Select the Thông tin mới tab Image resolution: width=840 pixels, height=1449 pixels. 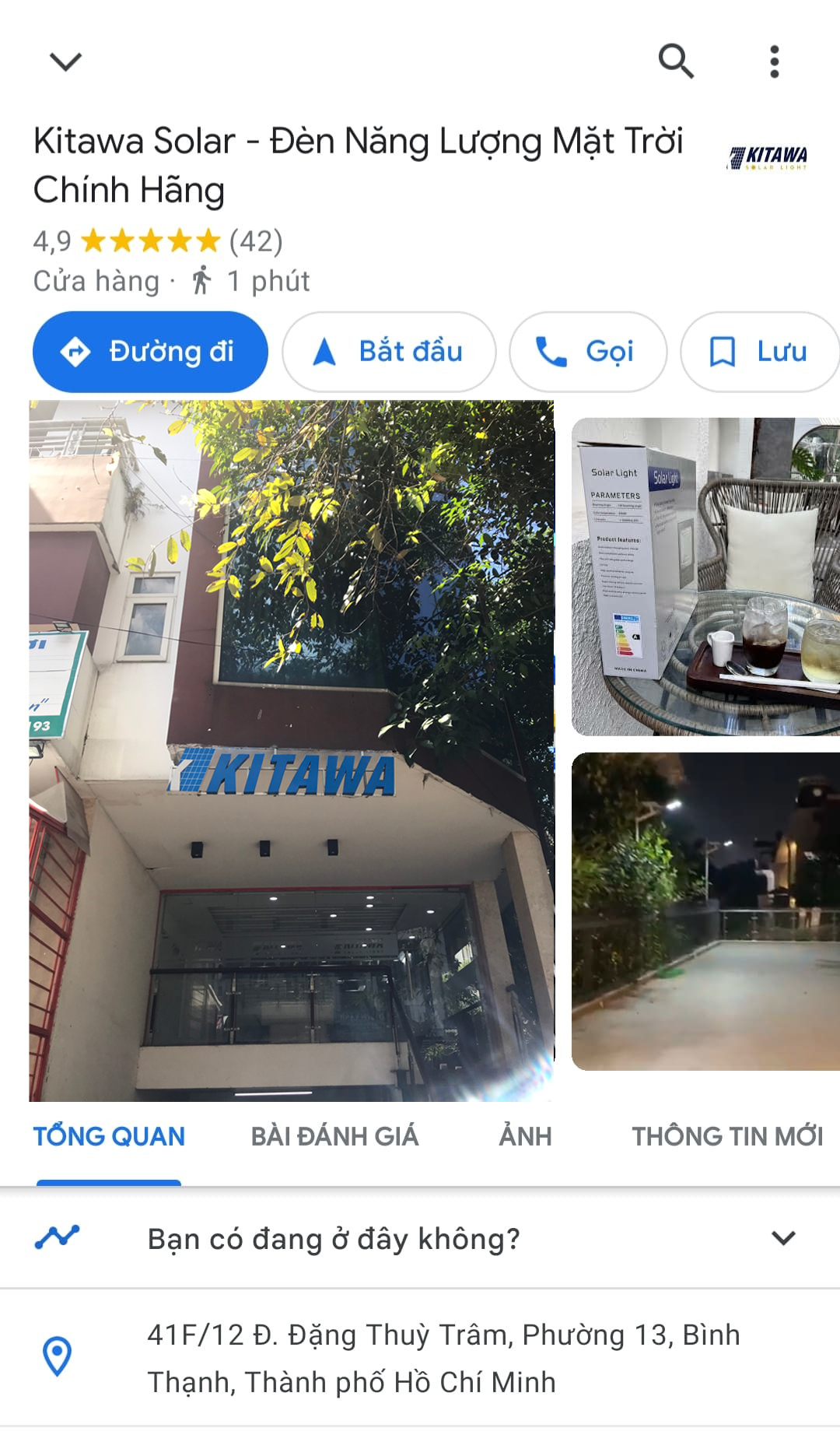click(x=726, y=1136)
